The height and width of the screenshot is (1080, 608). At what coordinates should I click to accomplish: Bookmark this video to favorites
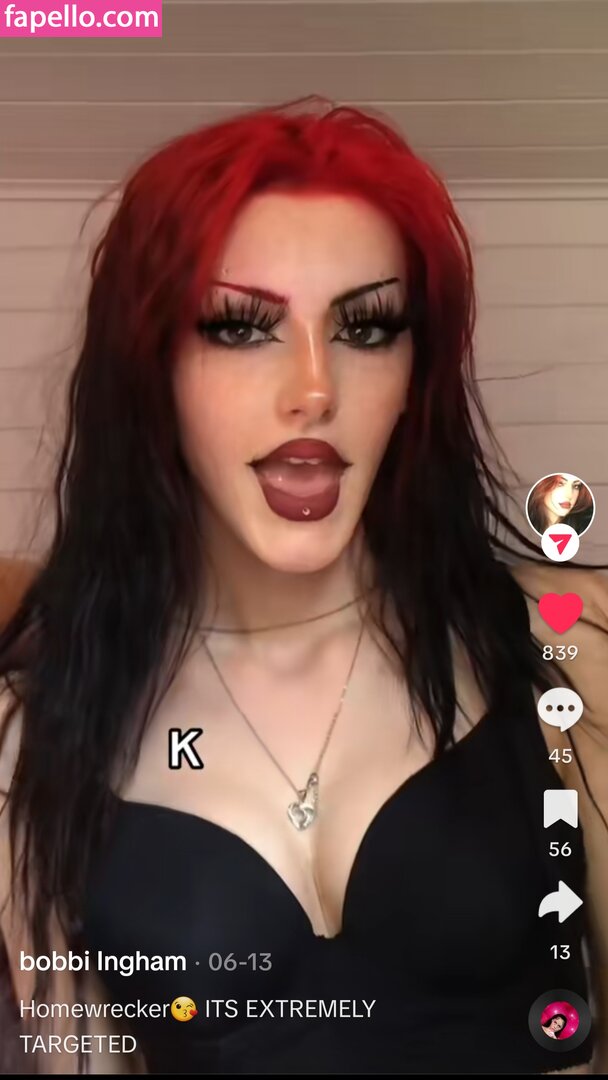(560, 809)
